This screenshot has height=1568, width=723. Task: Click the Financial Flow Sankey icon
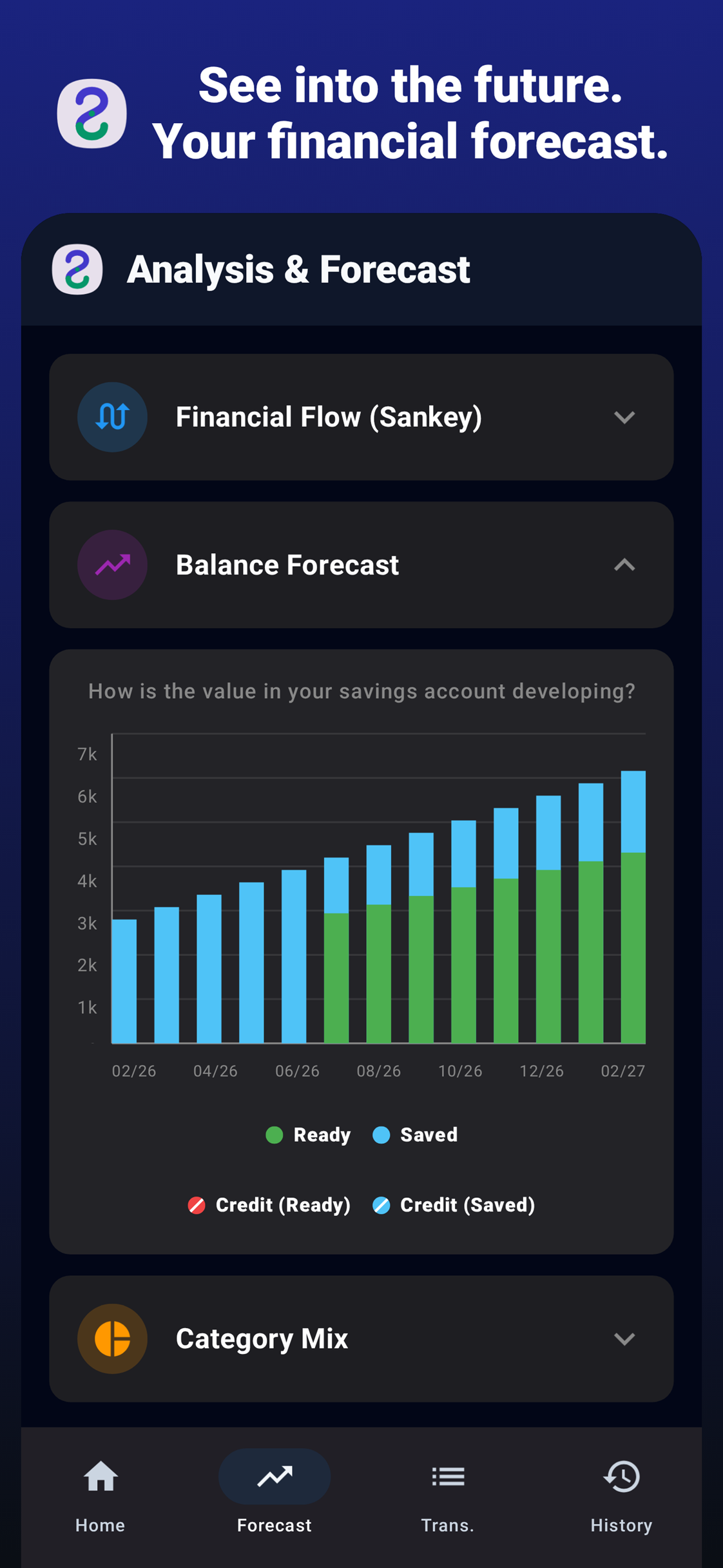tap(112, 417)
